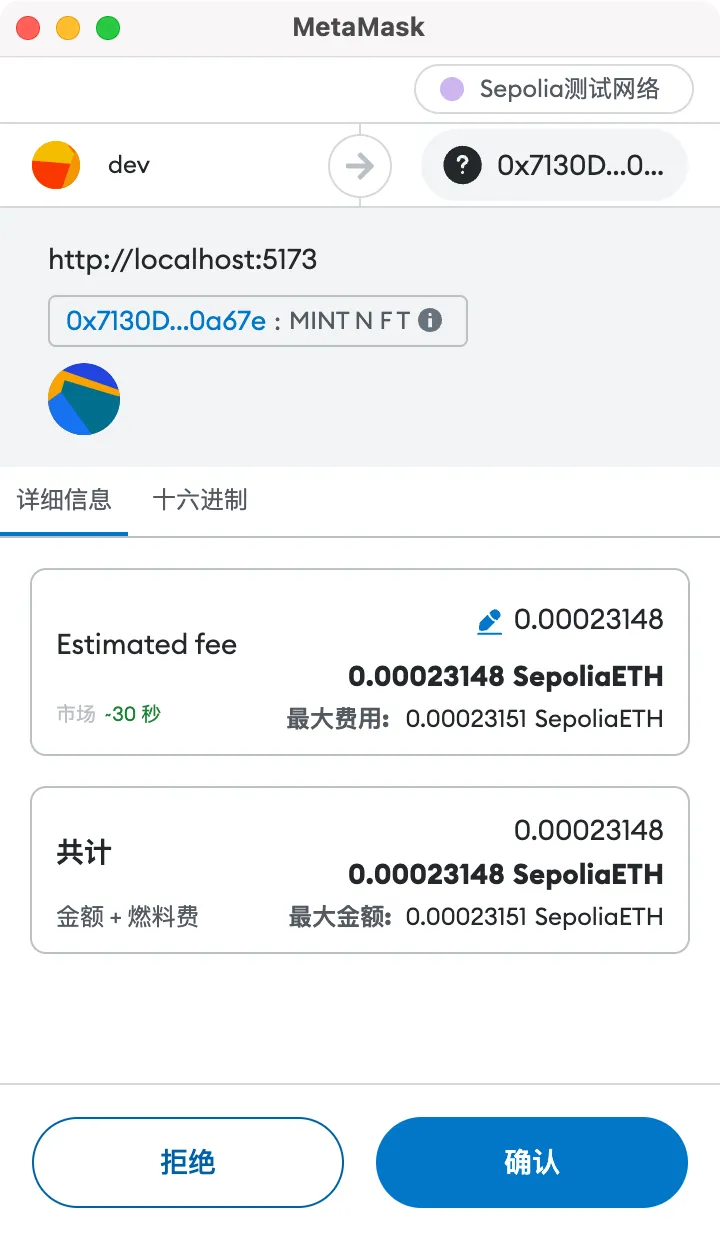Show info for MINT NFT method

[430, 321]
